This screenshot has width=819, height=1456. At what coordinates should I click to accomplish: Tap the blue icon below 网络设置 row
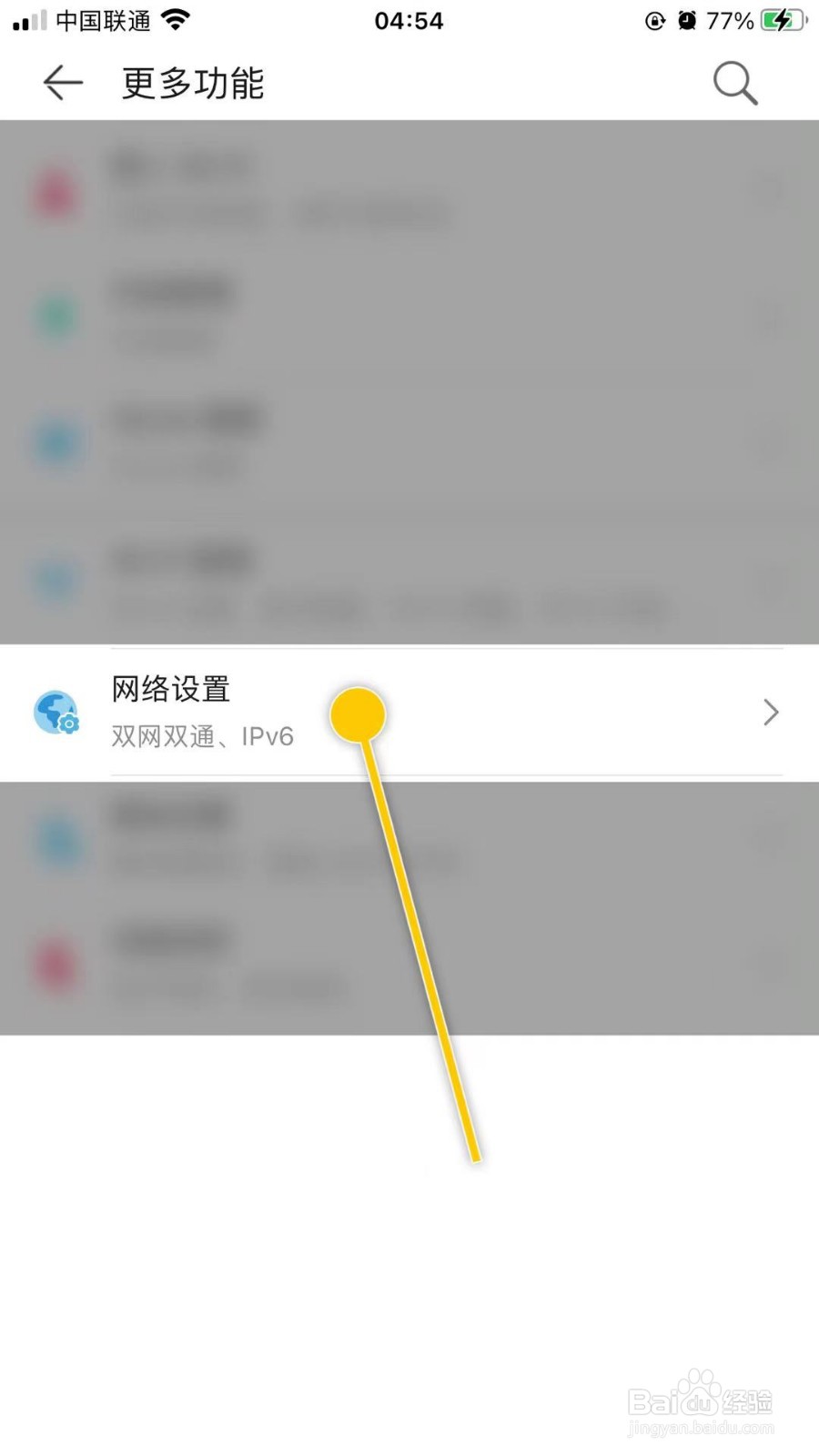[56, 837]
